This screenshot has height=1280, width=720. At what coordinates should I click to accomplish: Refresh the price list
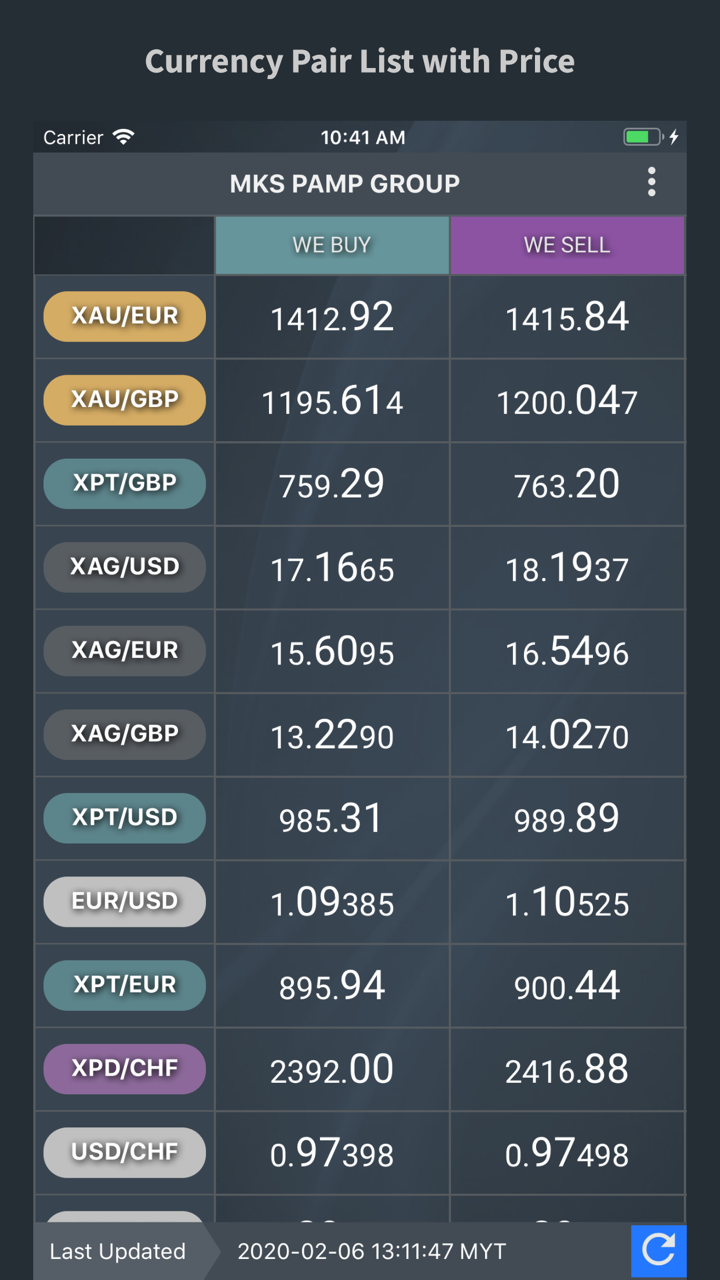click(x=658, y=1250)
